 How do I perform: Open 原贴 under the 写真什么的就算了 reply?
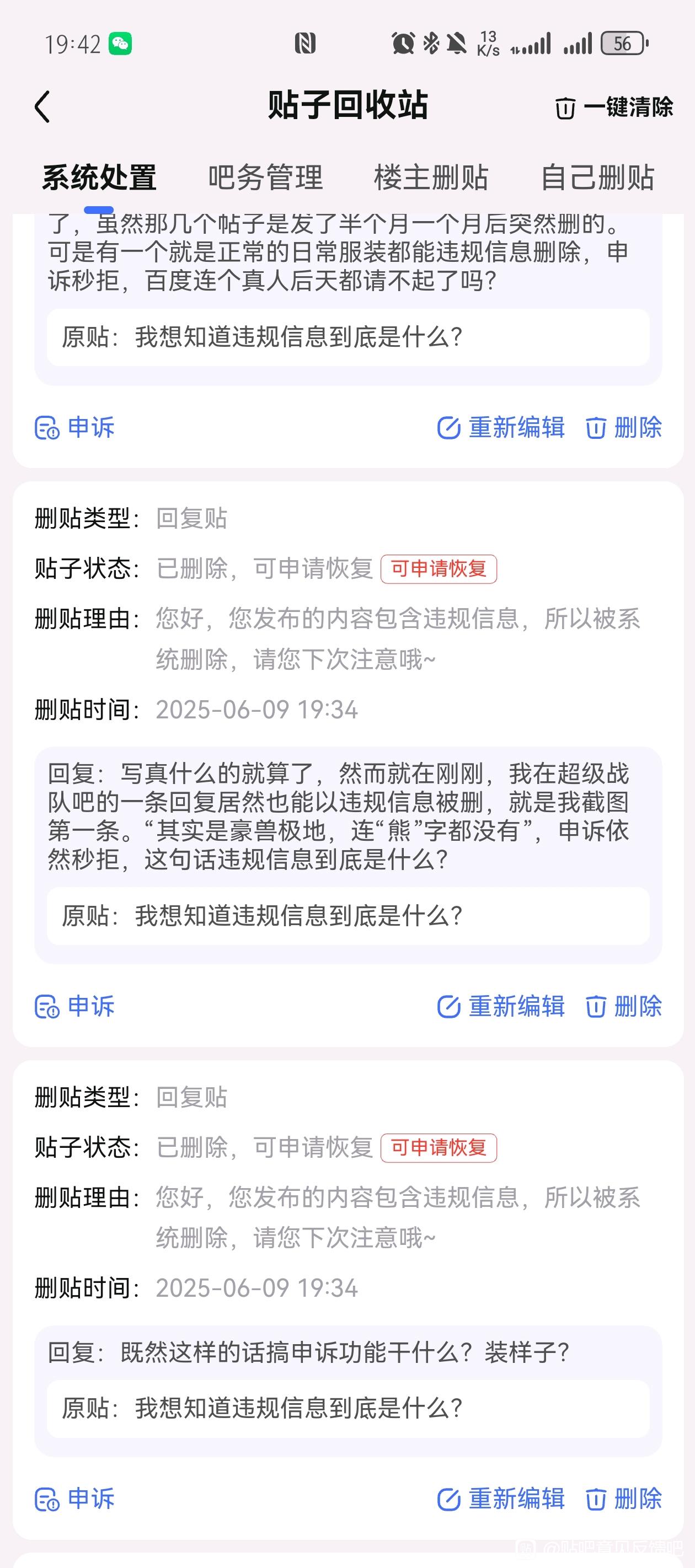[x=348, y=915]
